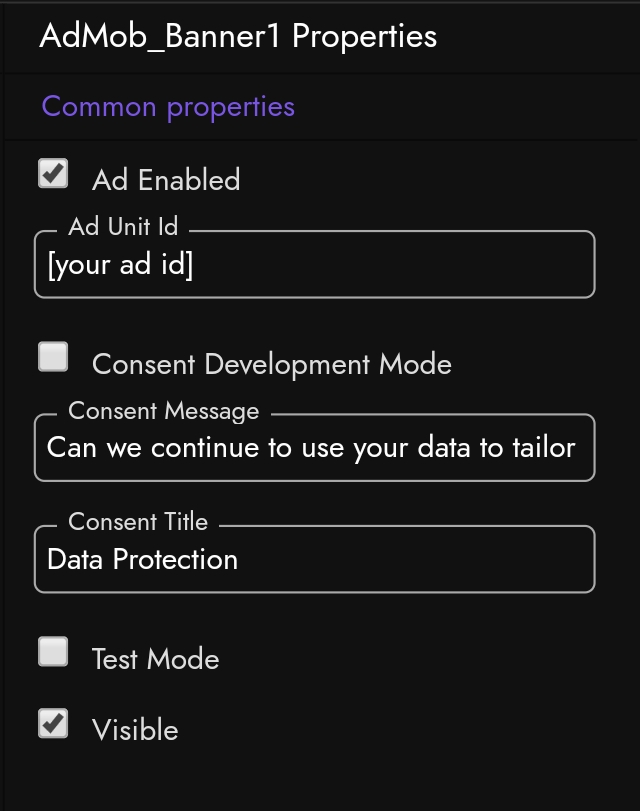The width and height of the screenshot is (640, 811).
Task: Turn on the Test Mode checkbox
Action: [53, 652]
